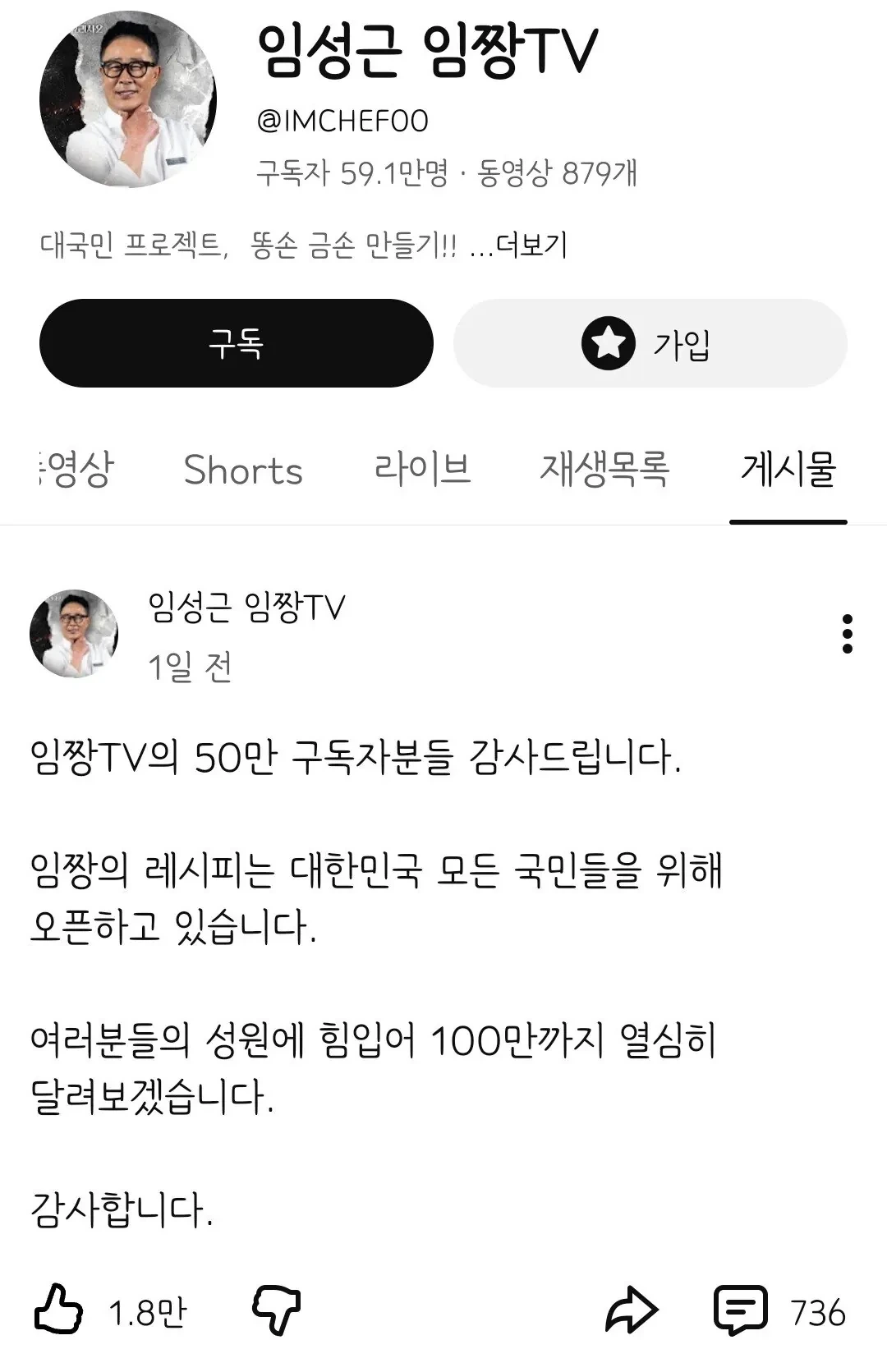Viewport: 887px width, 1372px height.
Task: Tap the post author's small avatar
Action: coord(74,634)
